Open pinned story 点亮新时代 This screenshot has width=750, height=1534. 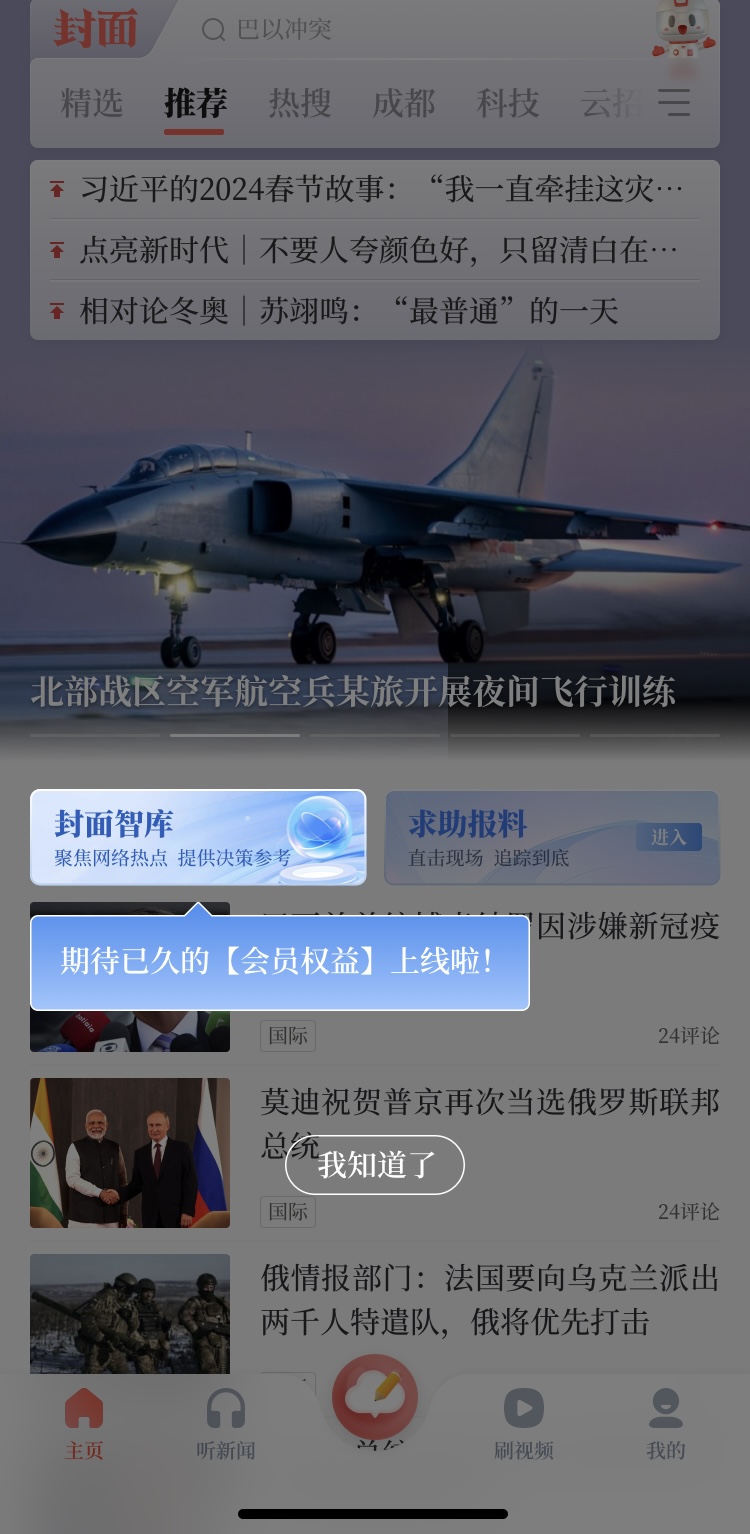coord(380,250)
